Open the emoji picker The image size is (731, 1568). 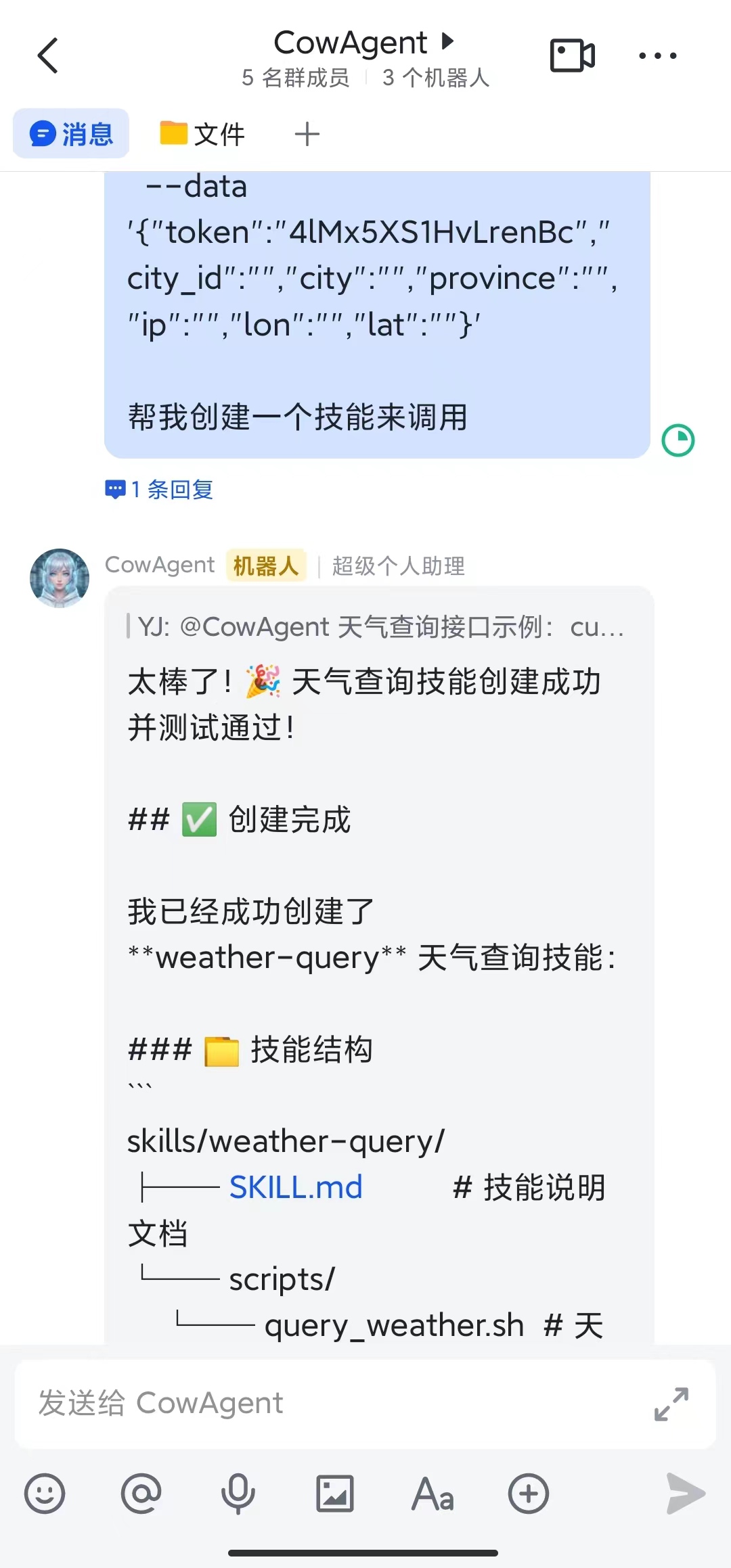point(45,1494)
